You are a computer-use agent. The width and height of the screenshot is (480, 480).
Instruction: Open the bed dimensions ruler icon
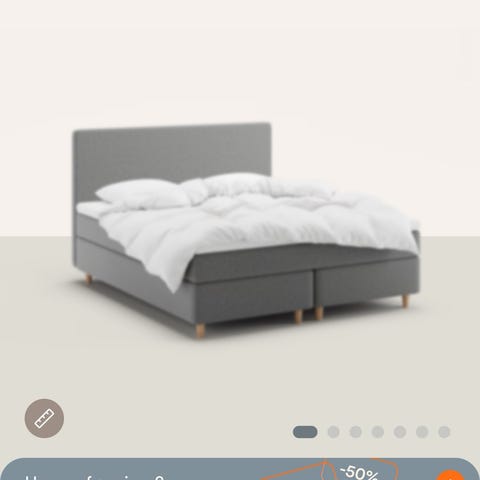[44, 418]
